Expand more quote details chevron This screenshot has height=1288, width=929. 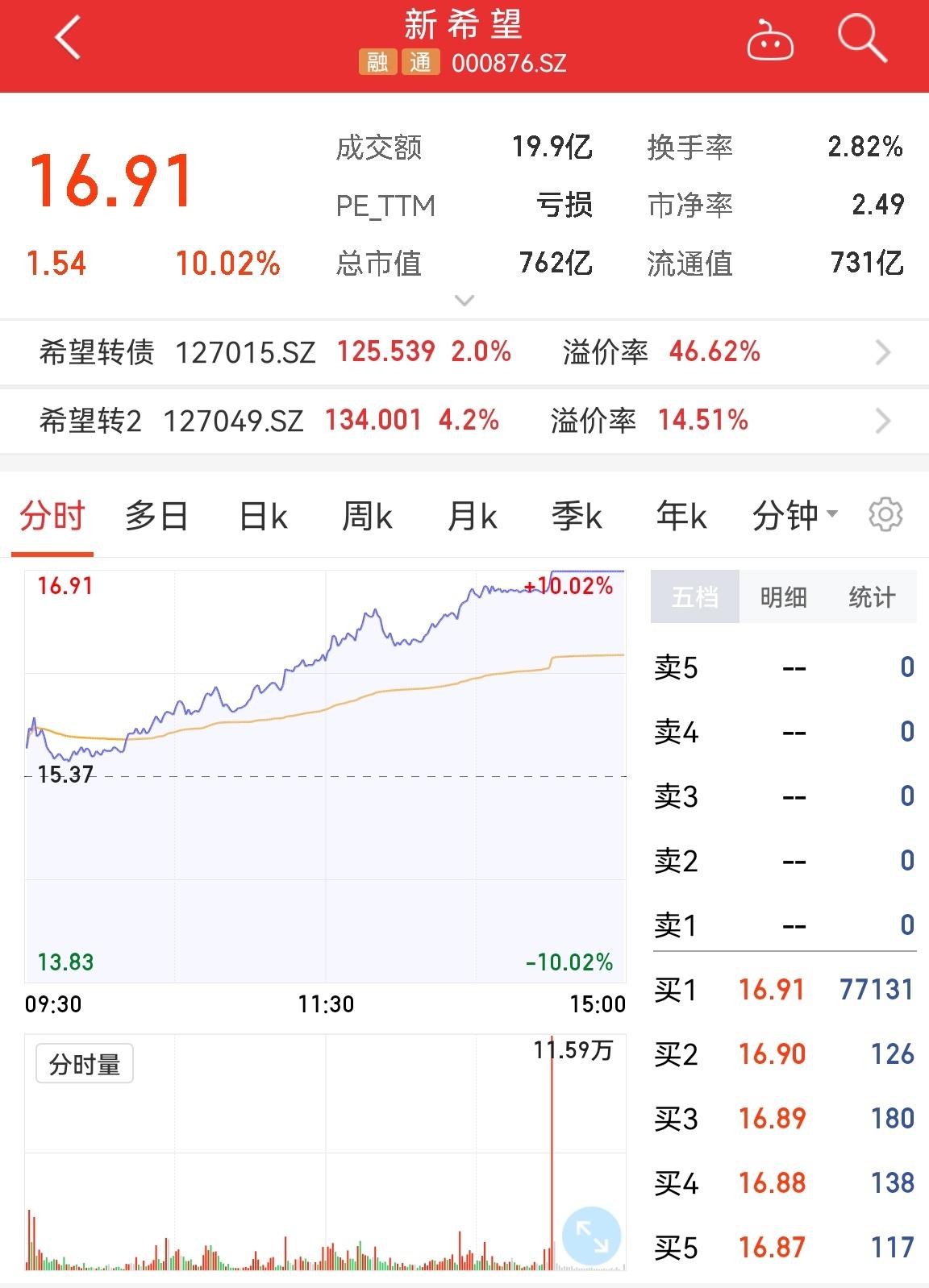pos(464,301)
